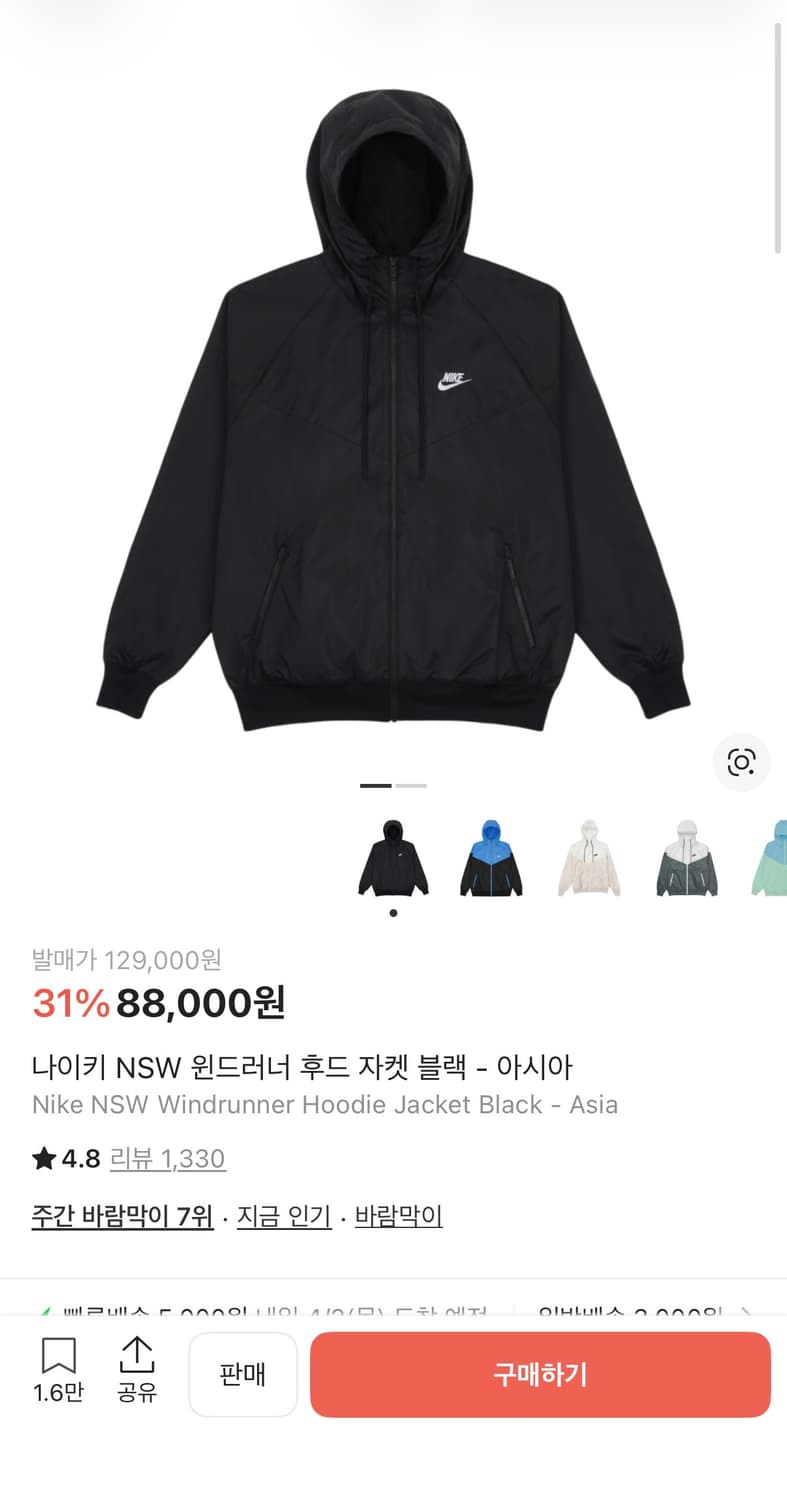Select the blue colorway thumbnail

click(491, 858)
